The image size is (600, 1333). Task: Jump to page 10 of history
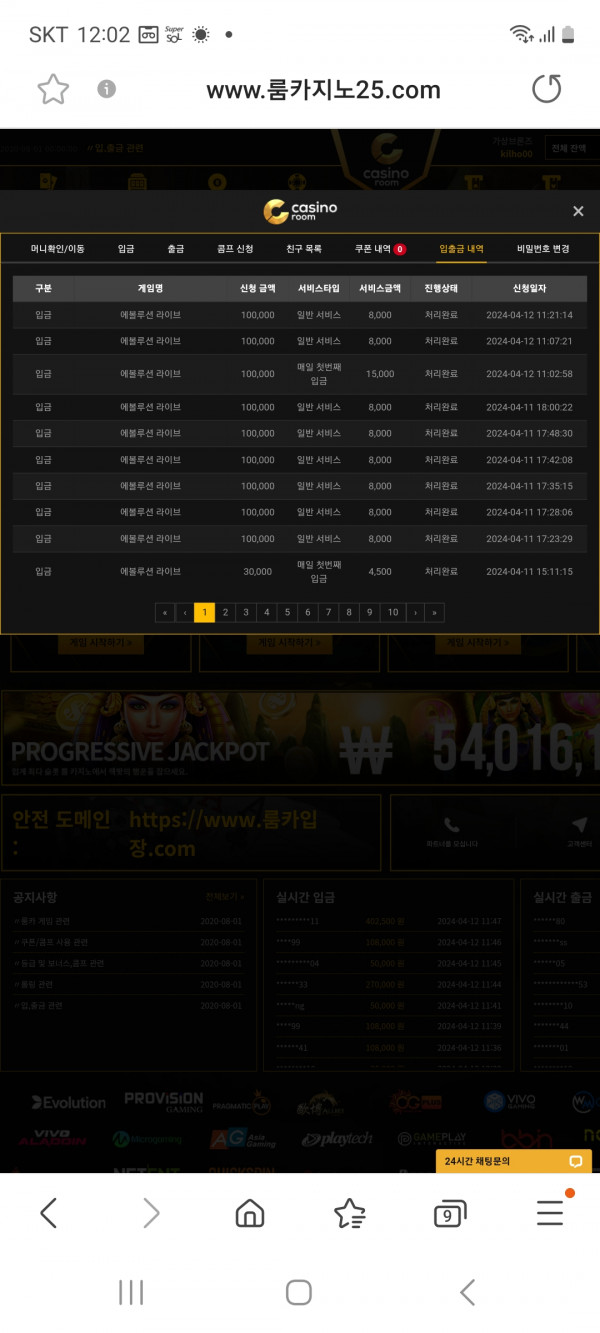tap(393, 612)
